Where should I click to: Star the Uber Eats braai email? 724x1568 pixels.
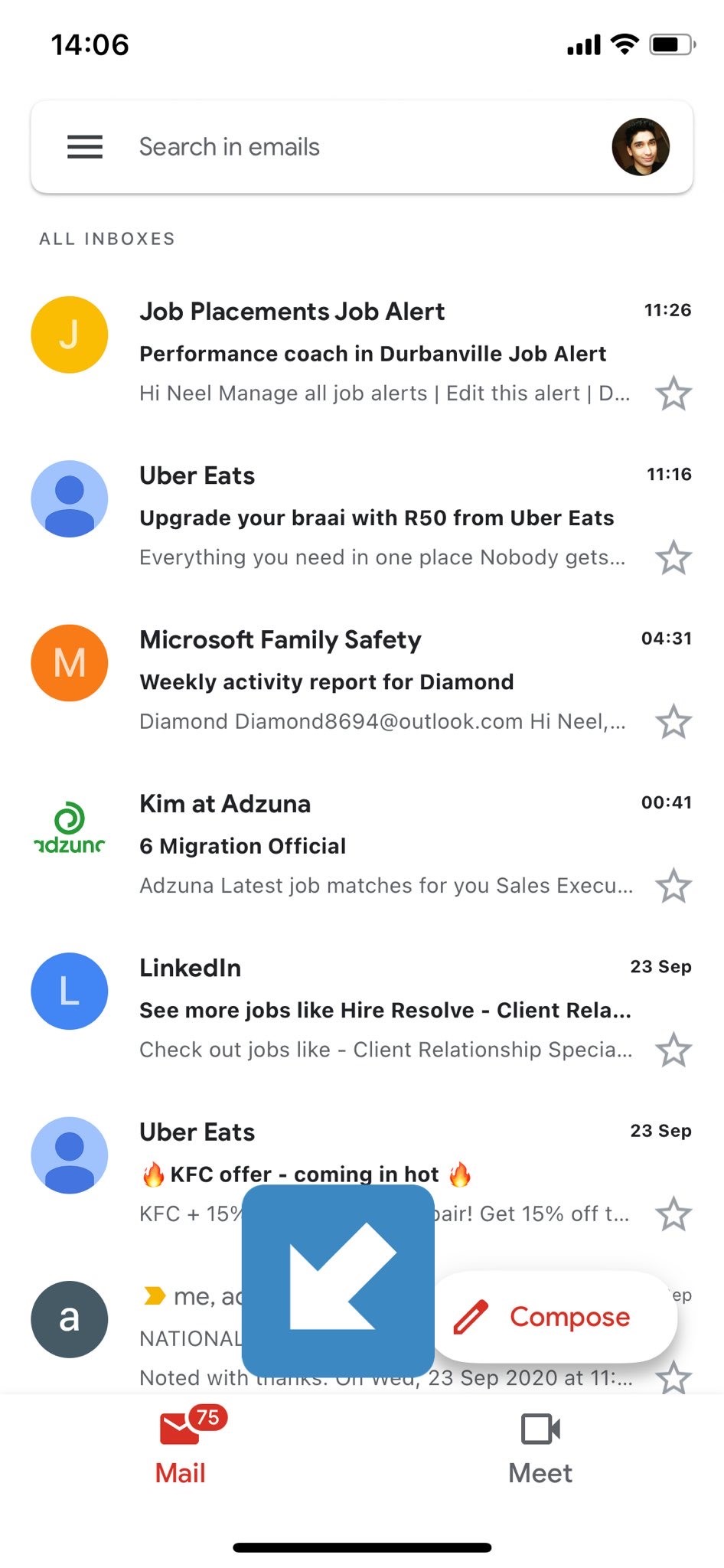673,557
